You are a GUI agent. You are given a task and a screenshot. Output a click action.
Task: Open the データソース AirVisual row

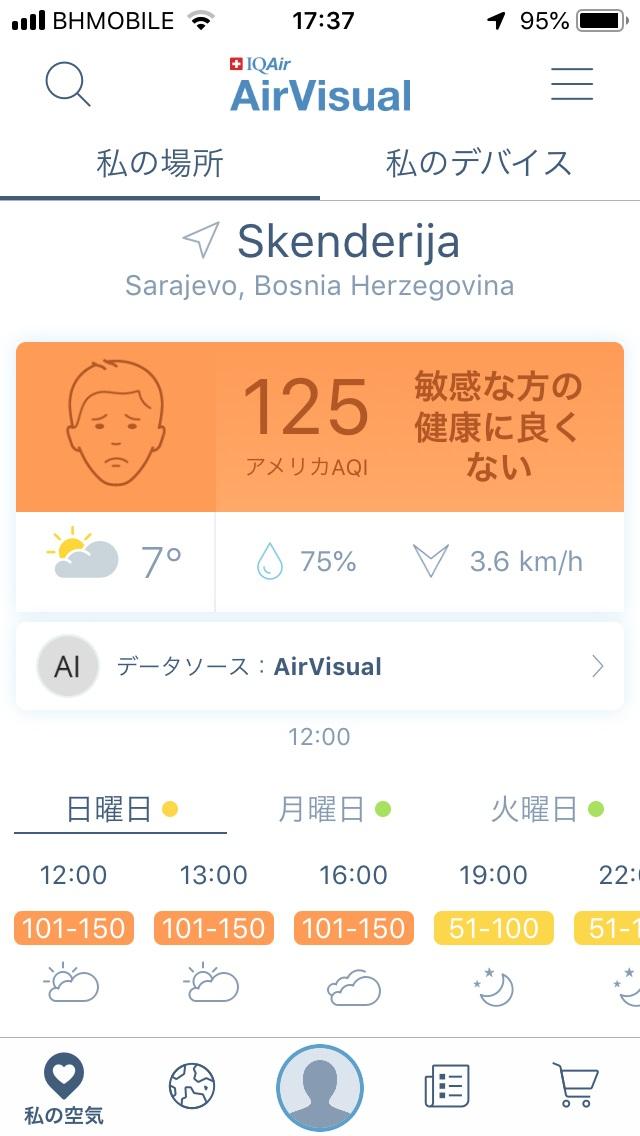coord(320,666)
